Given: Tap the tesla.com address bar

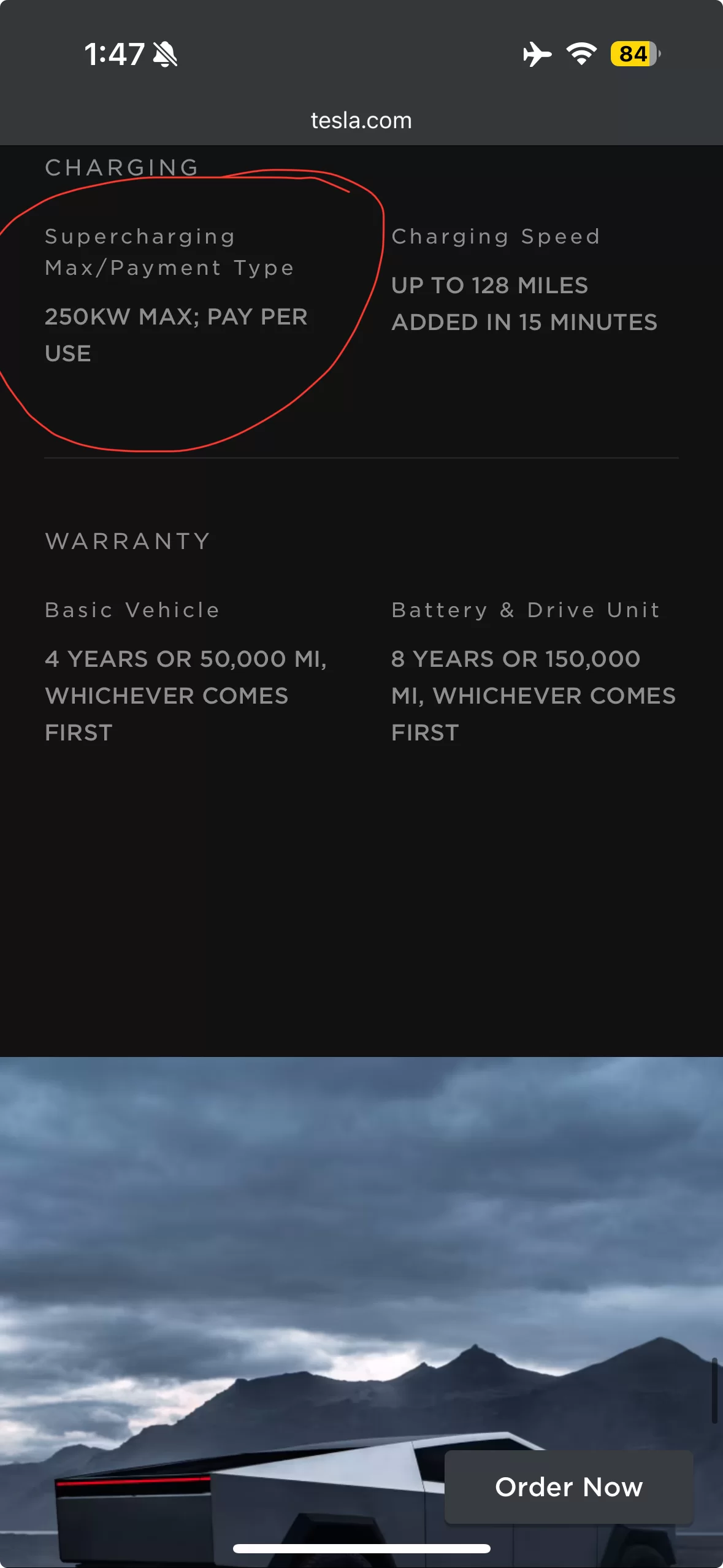Looking at the screenshot, I should point(361,120).
